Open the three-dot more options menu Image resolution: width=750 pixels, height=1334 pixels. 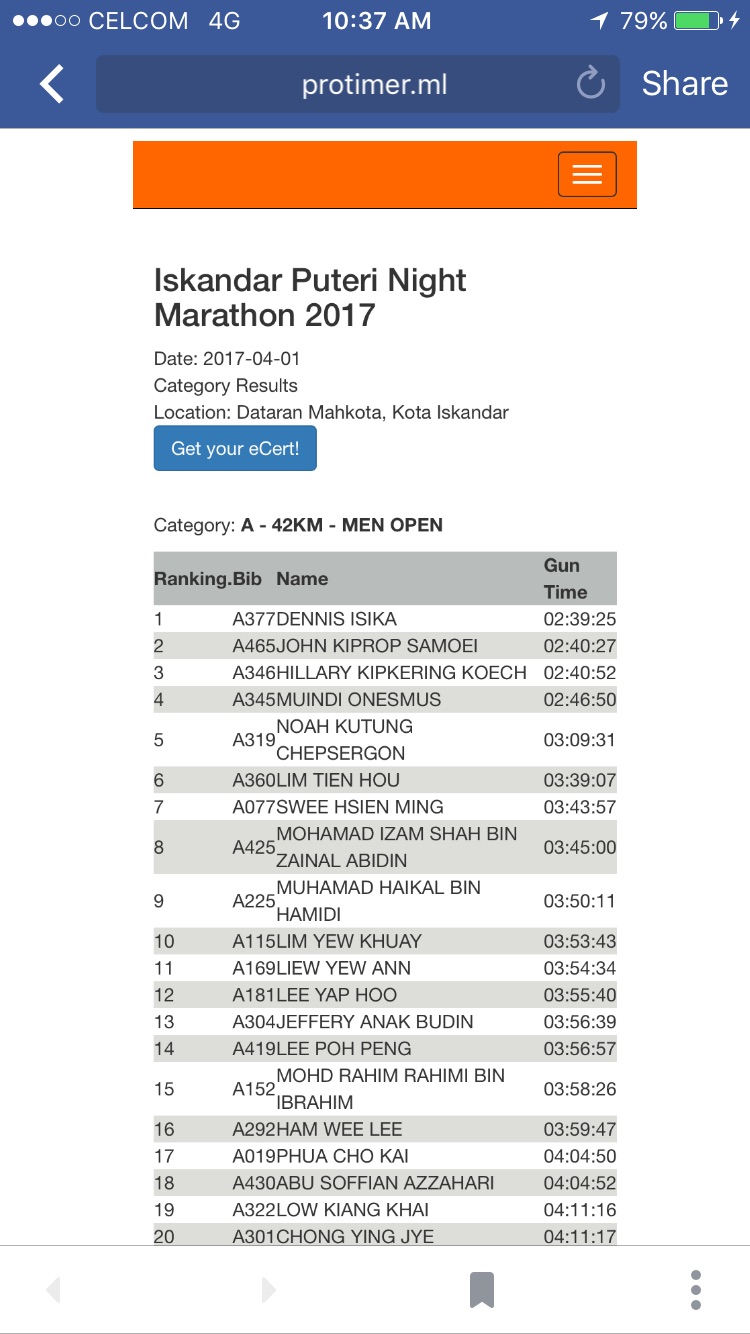696,1290
